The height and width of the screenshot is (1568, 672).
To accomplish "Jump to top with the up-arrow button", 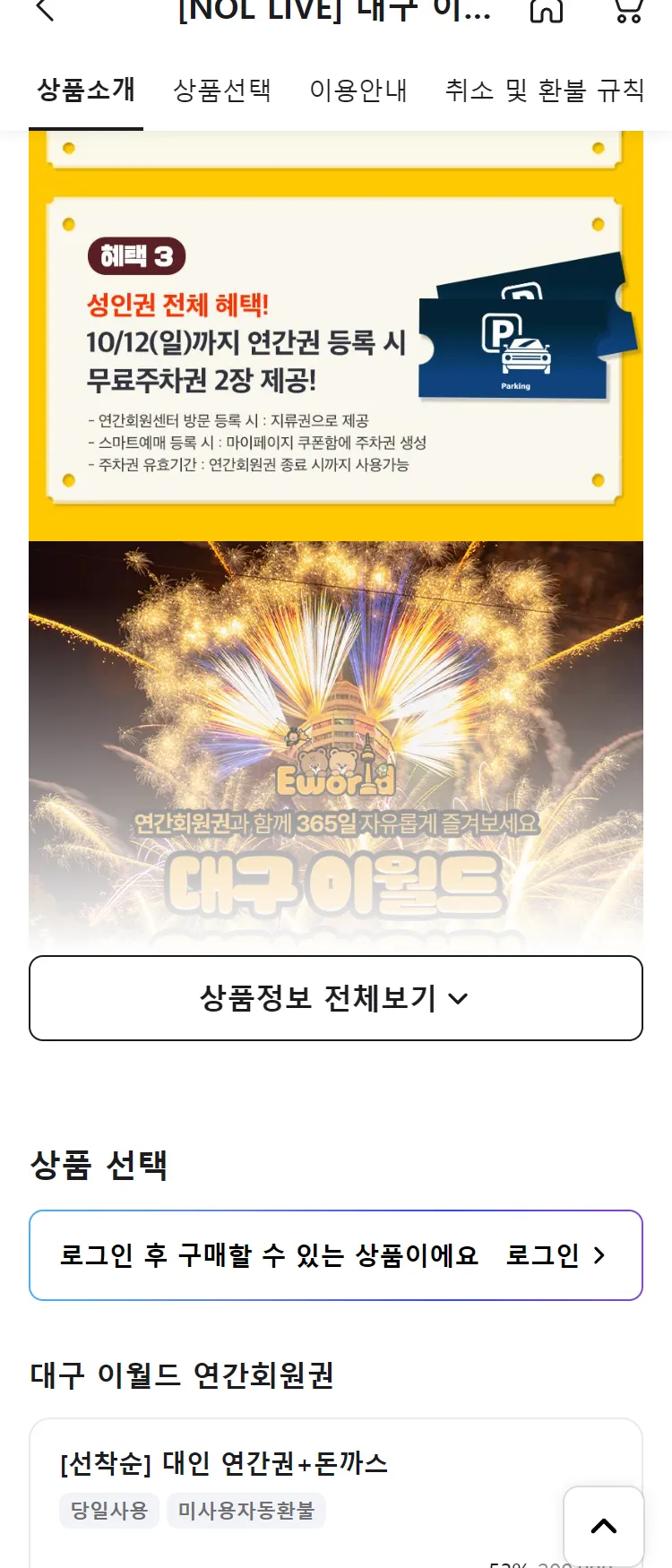I will pos(603,1526).
